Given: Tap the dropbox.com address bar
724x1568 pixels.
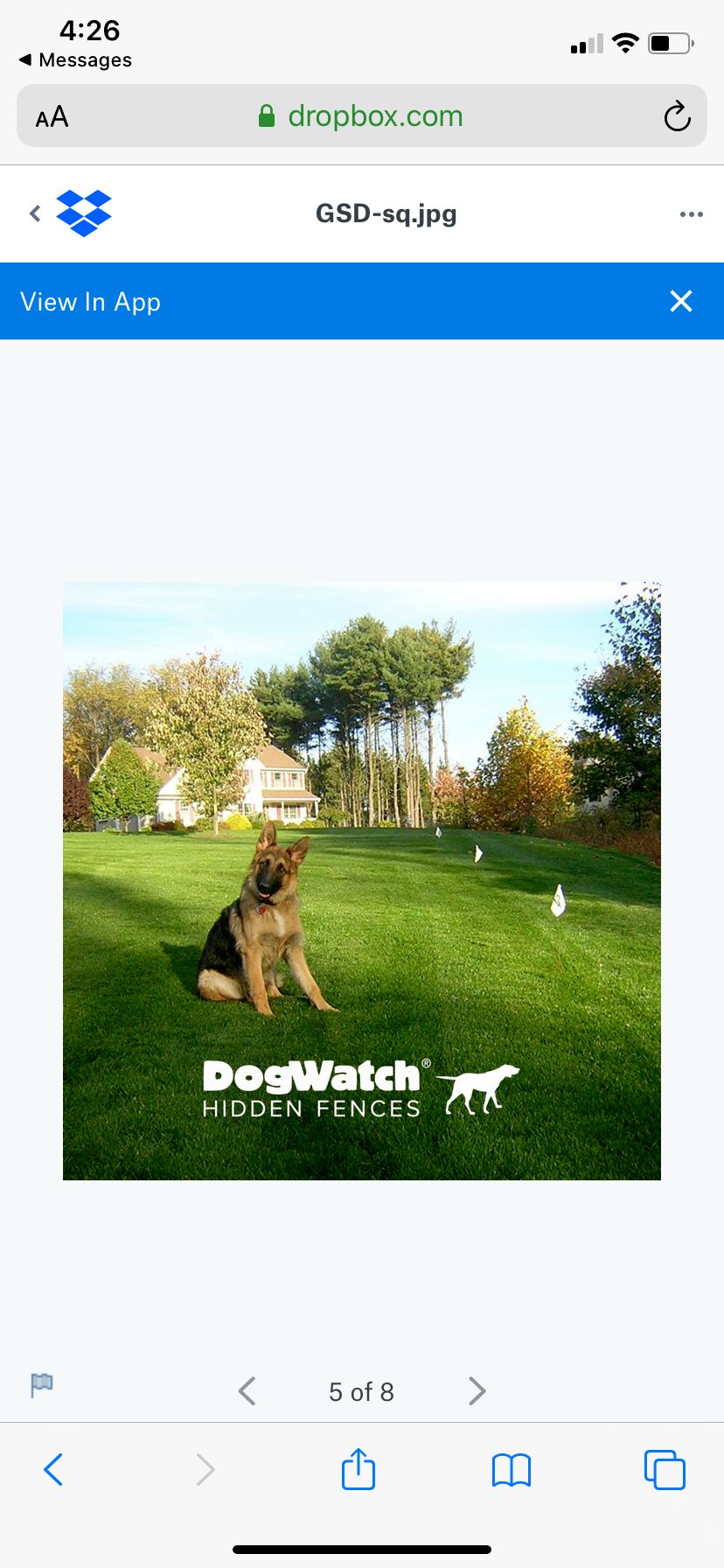Looking at the screenshot, I should pyautogui.click(x=362, y=116).
